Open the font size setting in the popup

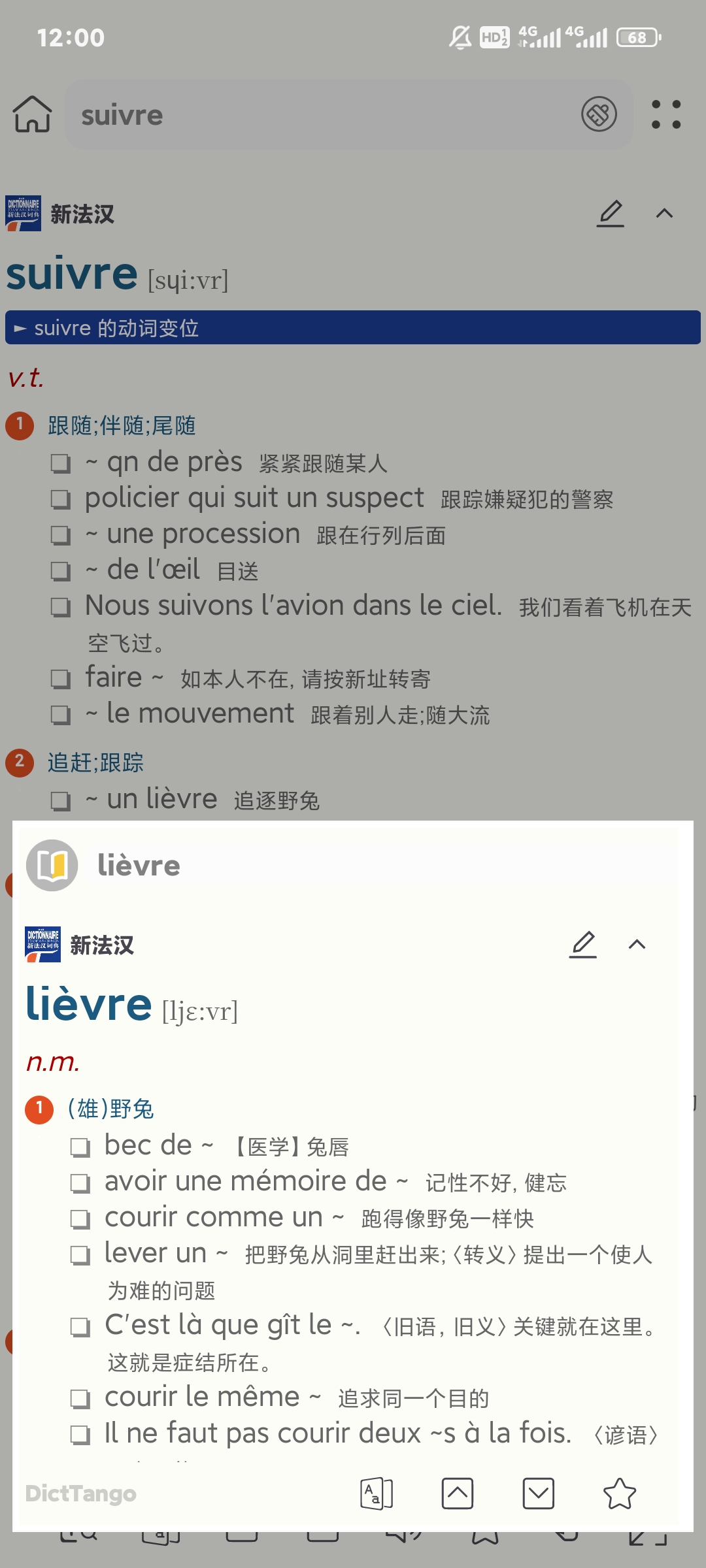(377, 1494)
